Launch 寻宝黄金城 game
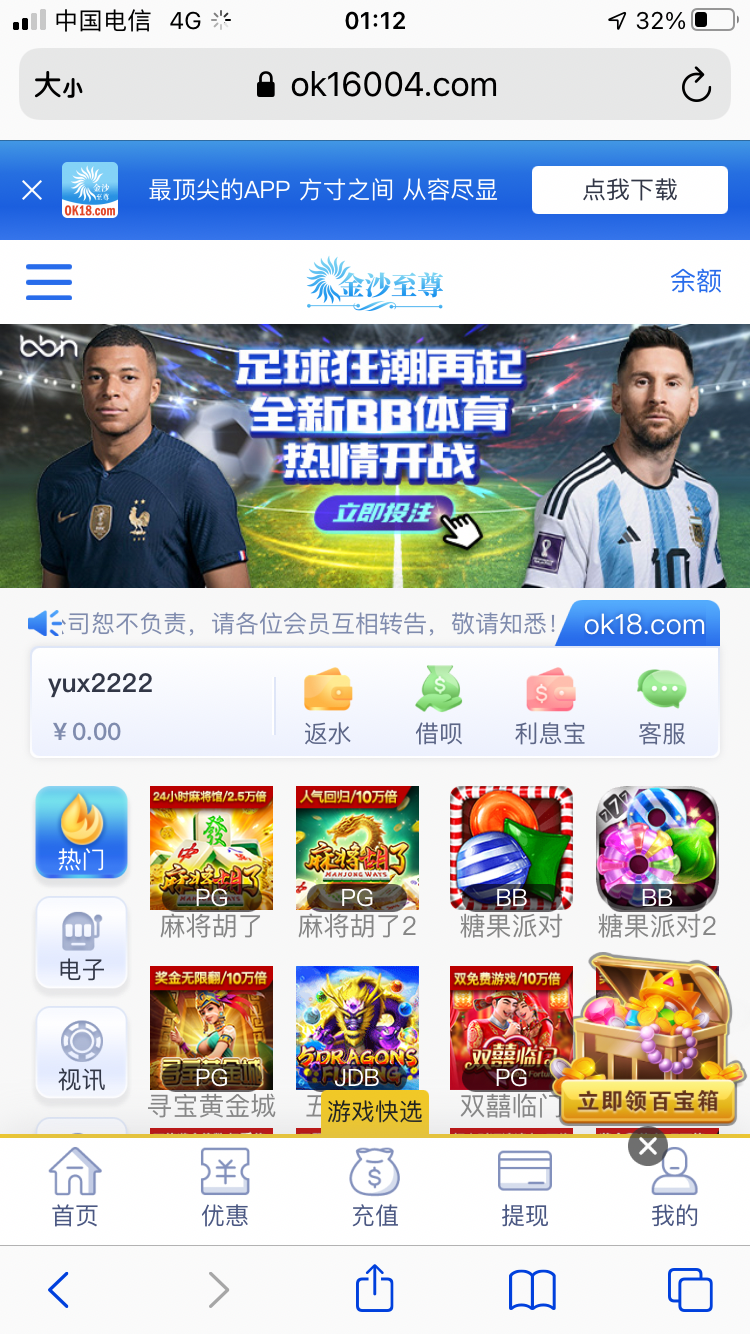This screenshot has height=1334, width=750. click(211, 1040)
